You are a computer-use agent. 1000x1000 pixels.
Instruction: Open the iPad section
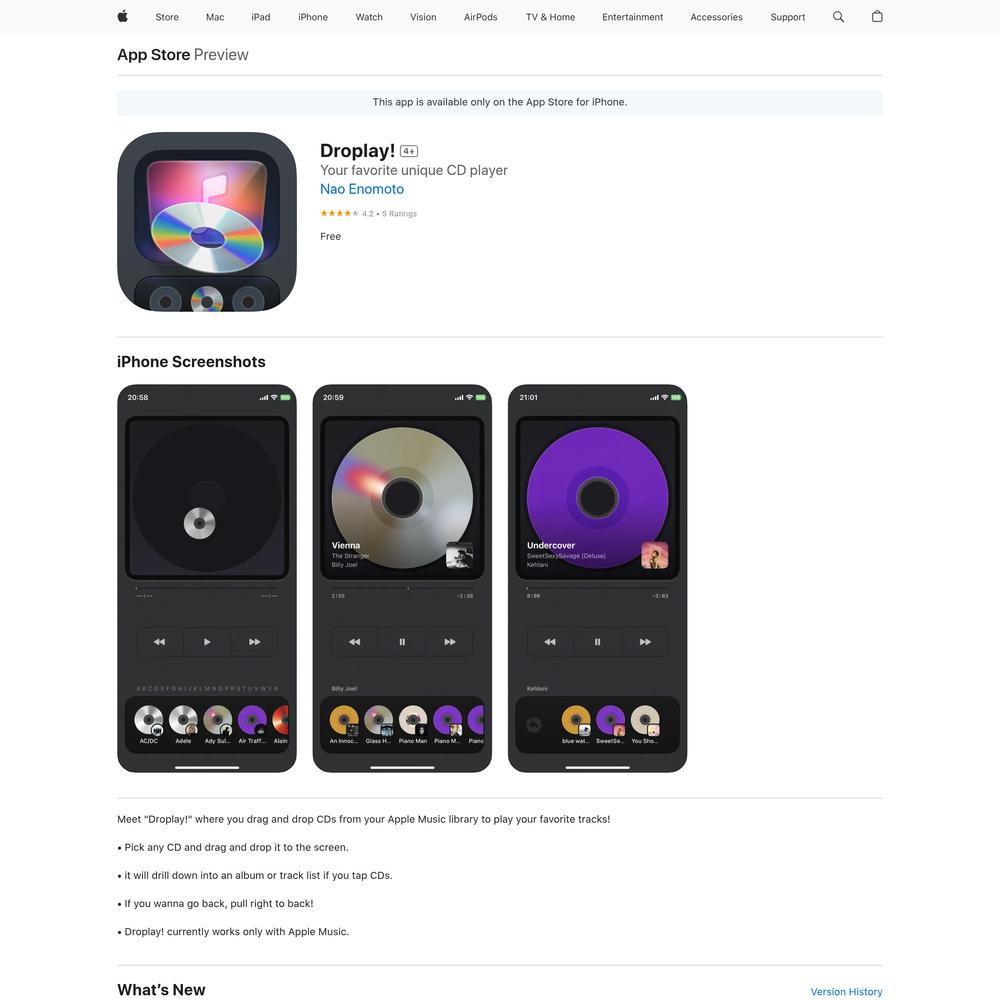pos(261,17)
